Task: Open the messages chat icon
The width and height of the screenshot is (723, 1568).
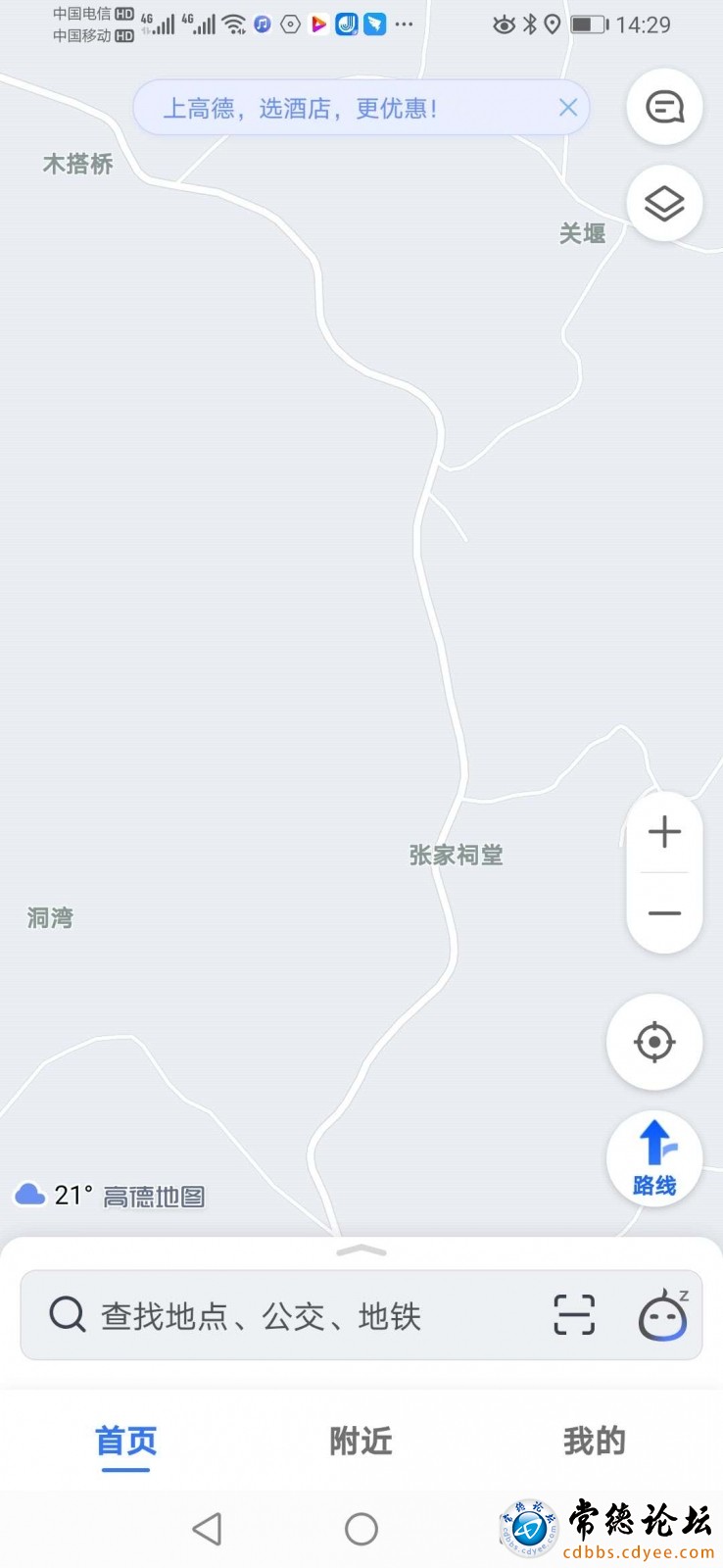Action: (664, 107)
